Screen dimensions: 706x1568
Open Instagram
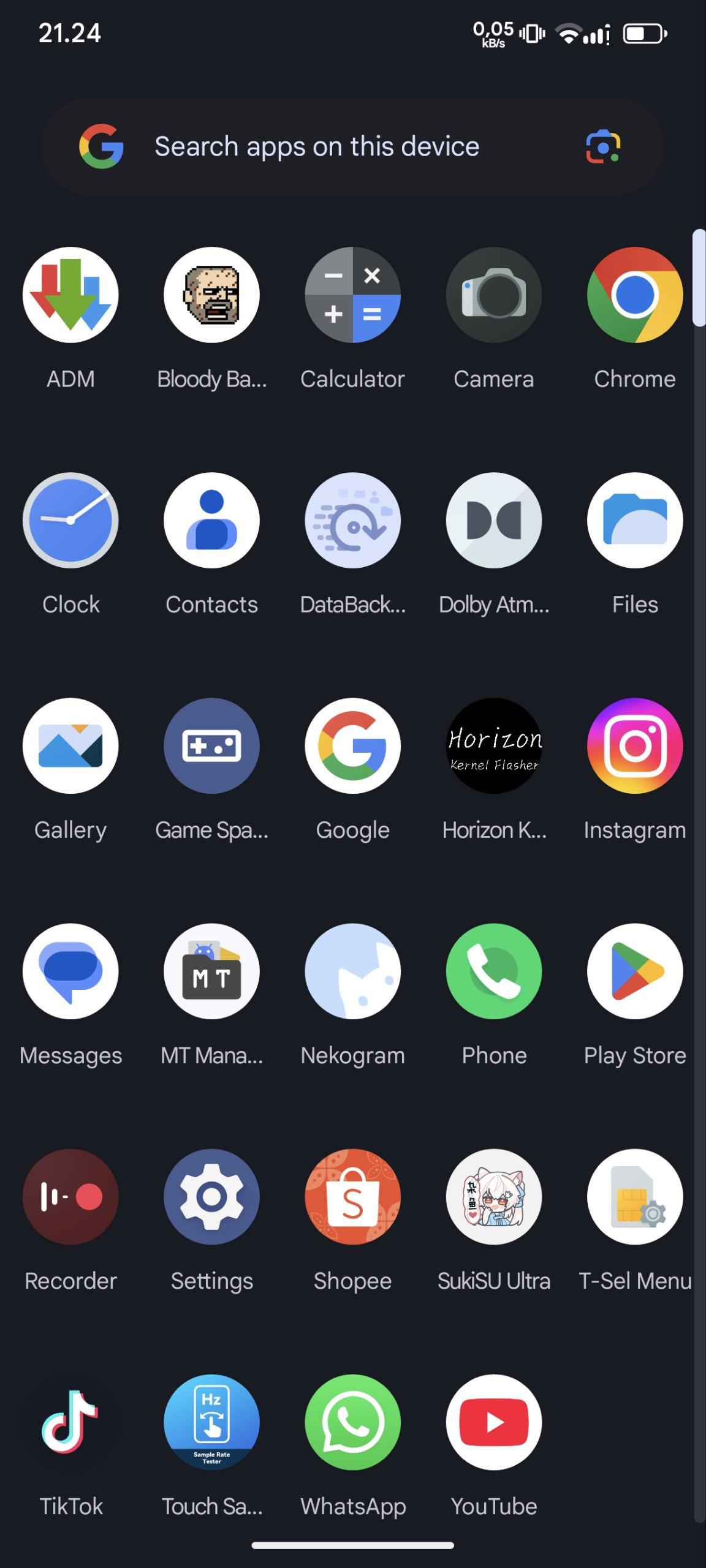click(634, 746)
